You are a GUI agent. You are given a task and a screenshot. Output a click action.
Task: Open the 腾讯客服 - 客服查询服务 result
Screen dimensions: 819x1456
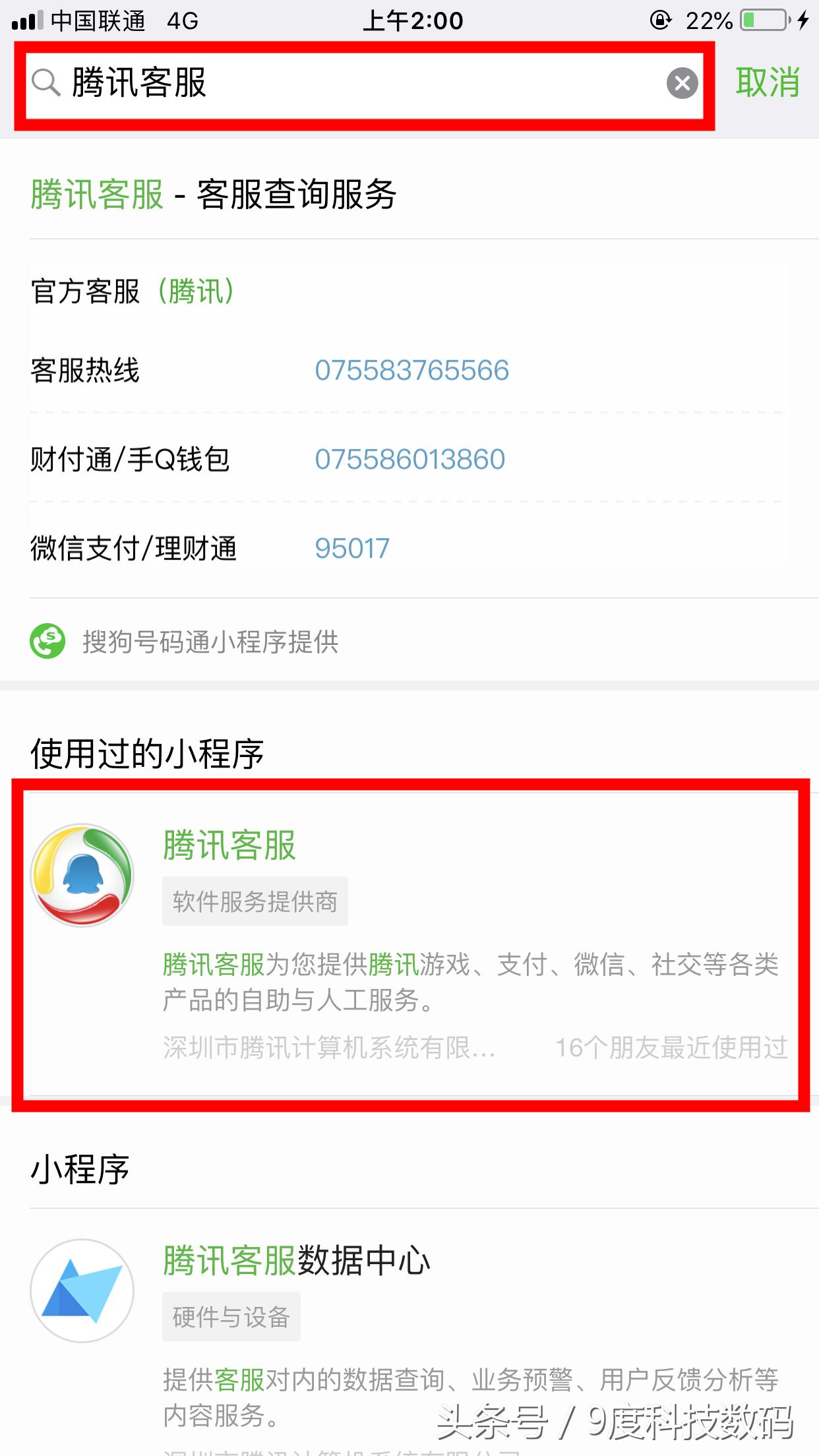pos(211,195)
